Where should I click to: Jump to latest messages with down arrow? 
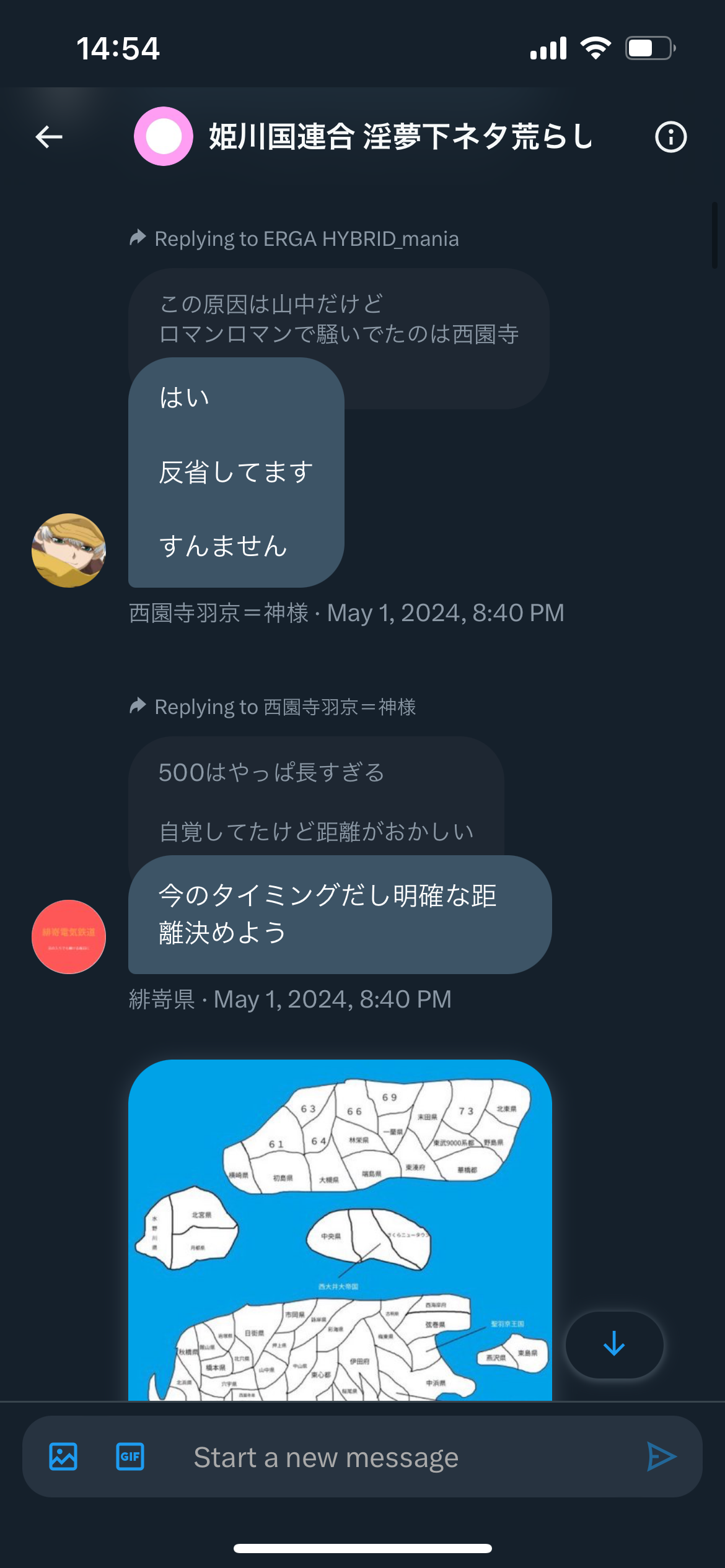(x=614, y=1344)
